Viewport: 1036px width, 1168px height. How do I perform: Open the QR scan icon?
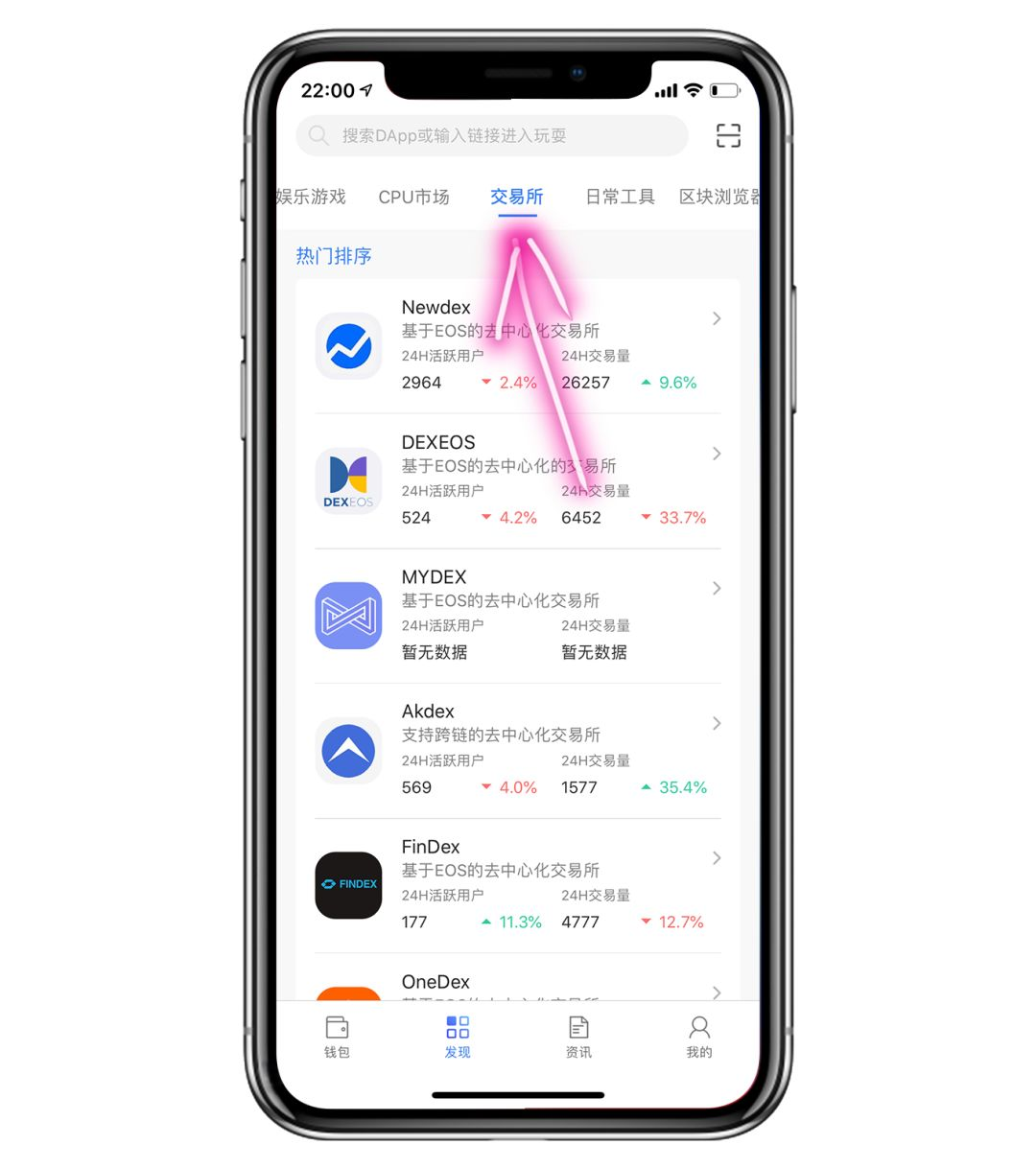tap(728, 136)
